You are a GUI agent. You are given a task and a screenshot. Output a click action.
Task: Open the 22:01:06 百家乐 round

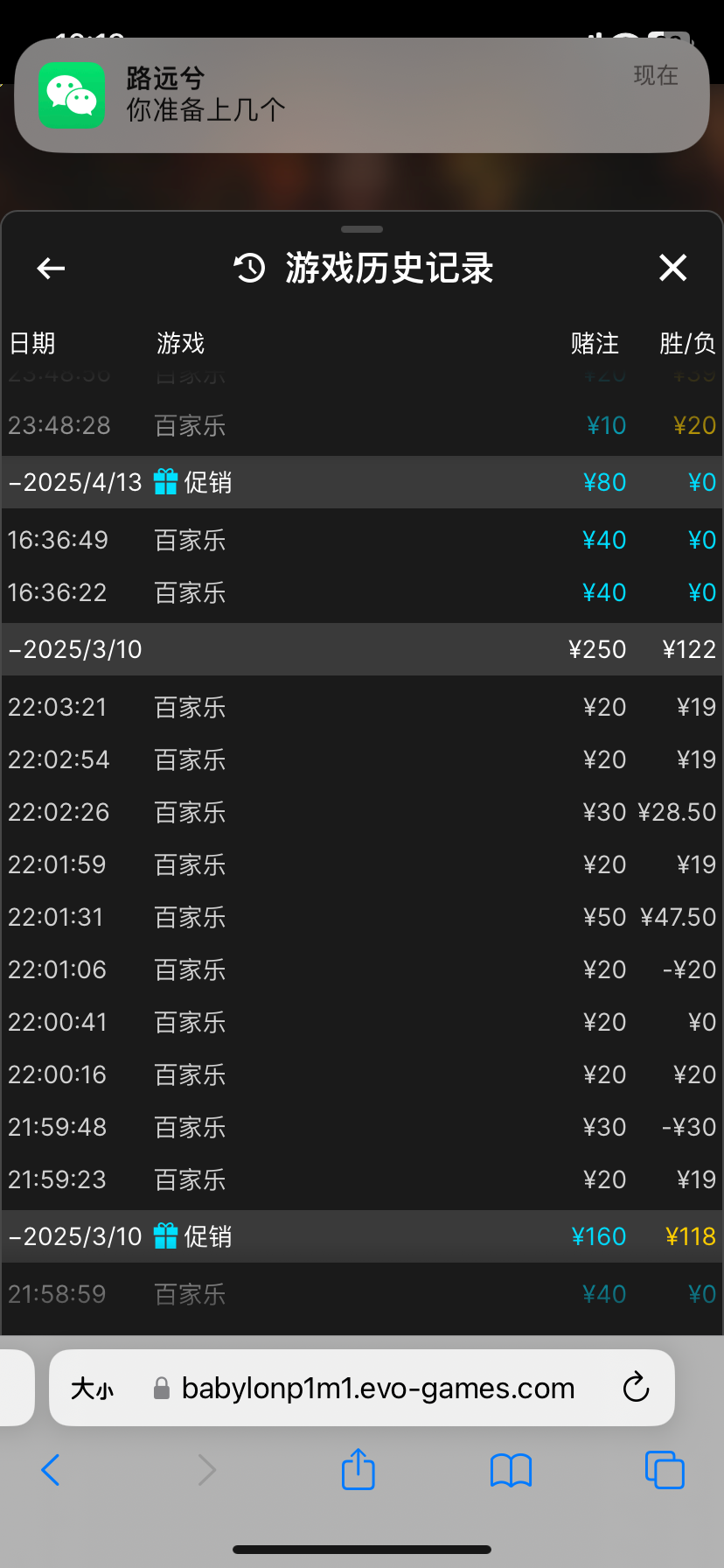click(361, 969)
